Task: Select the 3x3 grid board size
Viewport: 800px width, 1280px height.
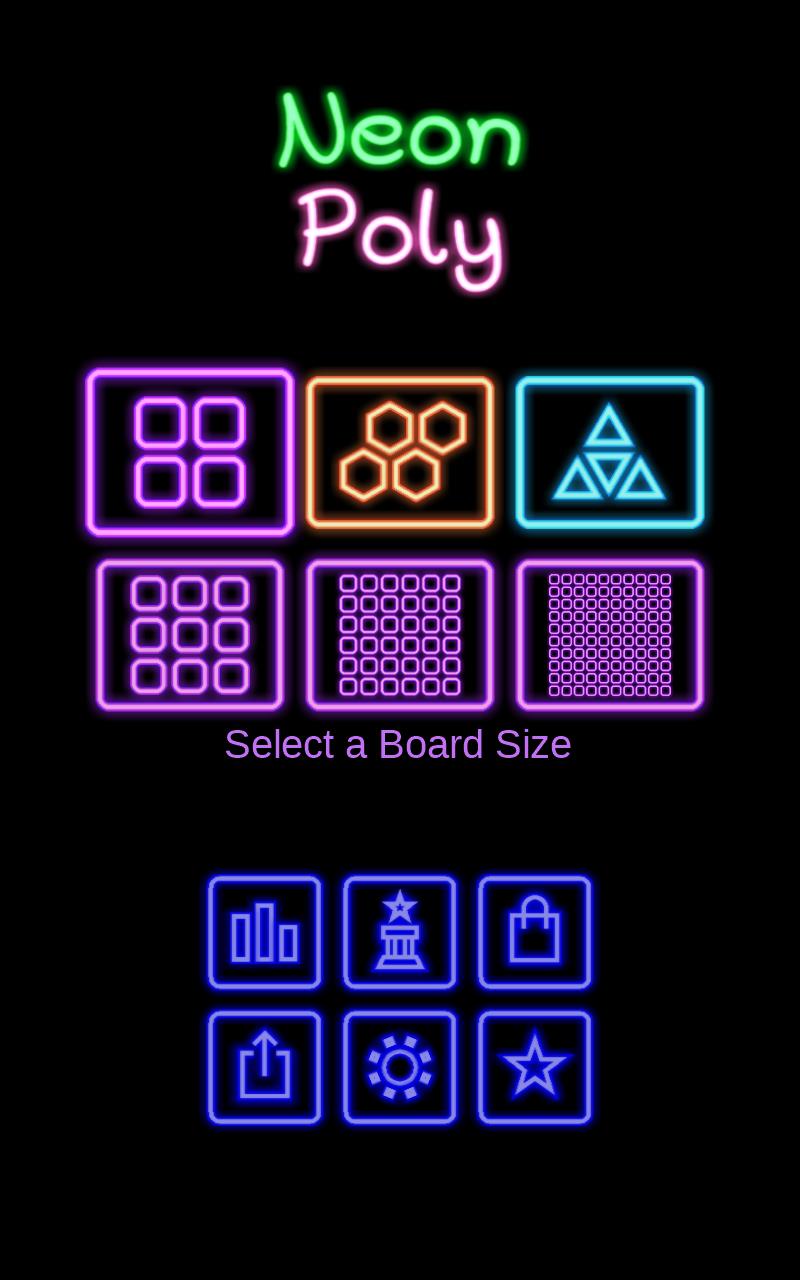Action: pyautogui.click(x=189, y=633)
